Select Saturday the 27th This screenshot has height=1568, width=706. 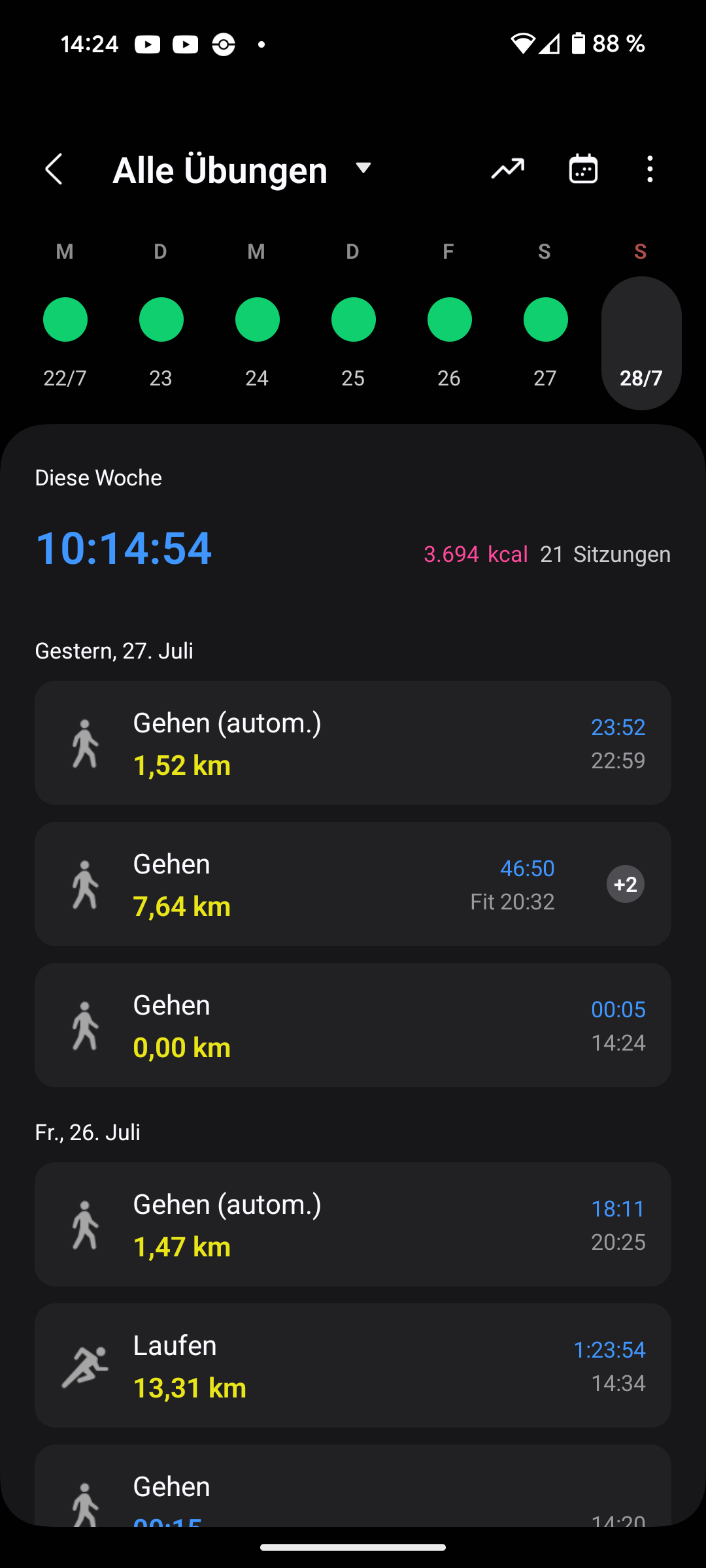point(545,319)
